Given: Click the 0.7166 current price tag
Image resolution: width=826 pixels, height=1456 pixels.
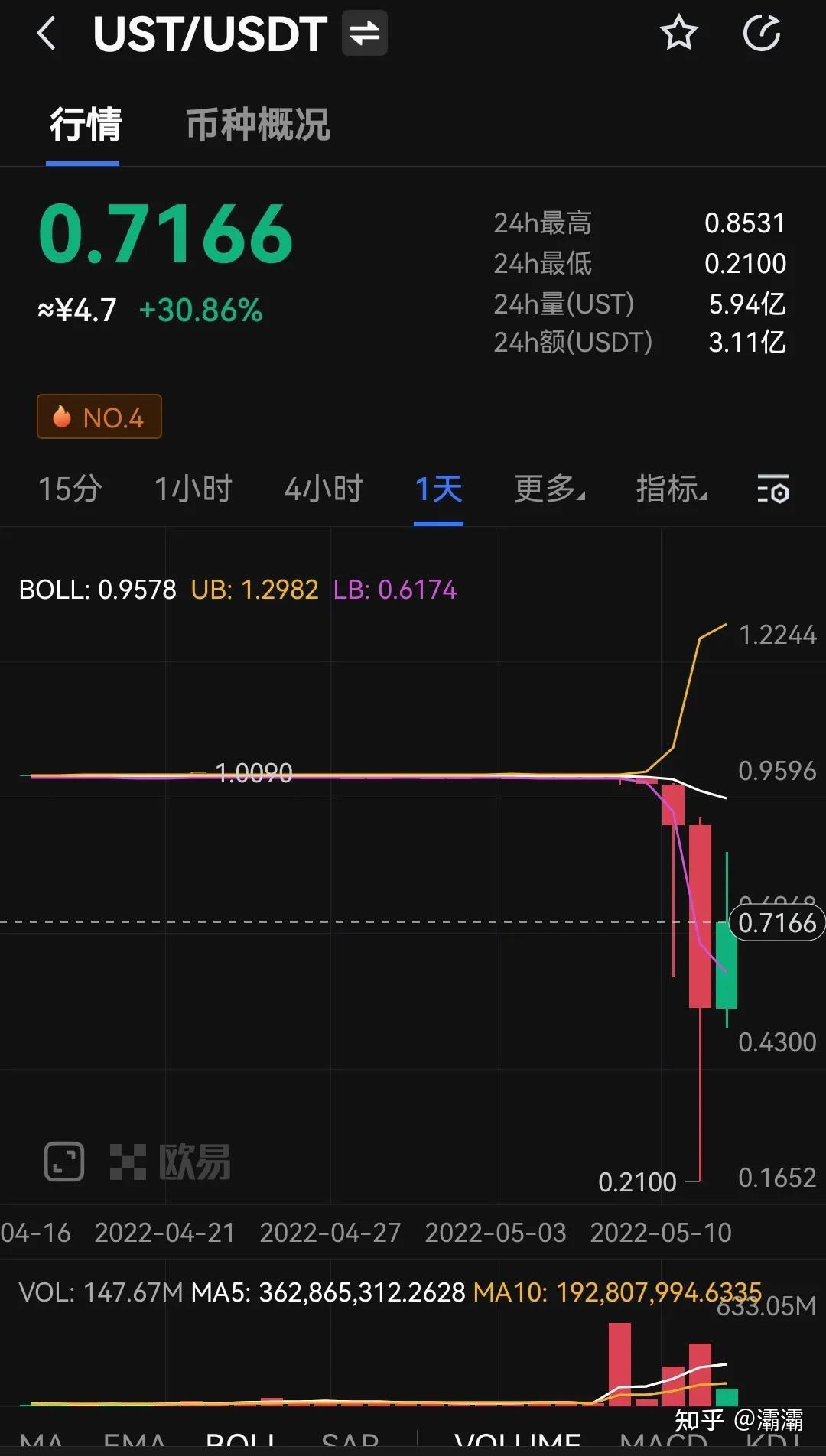Looking at the screenshot, I should (x=776, y=922).
